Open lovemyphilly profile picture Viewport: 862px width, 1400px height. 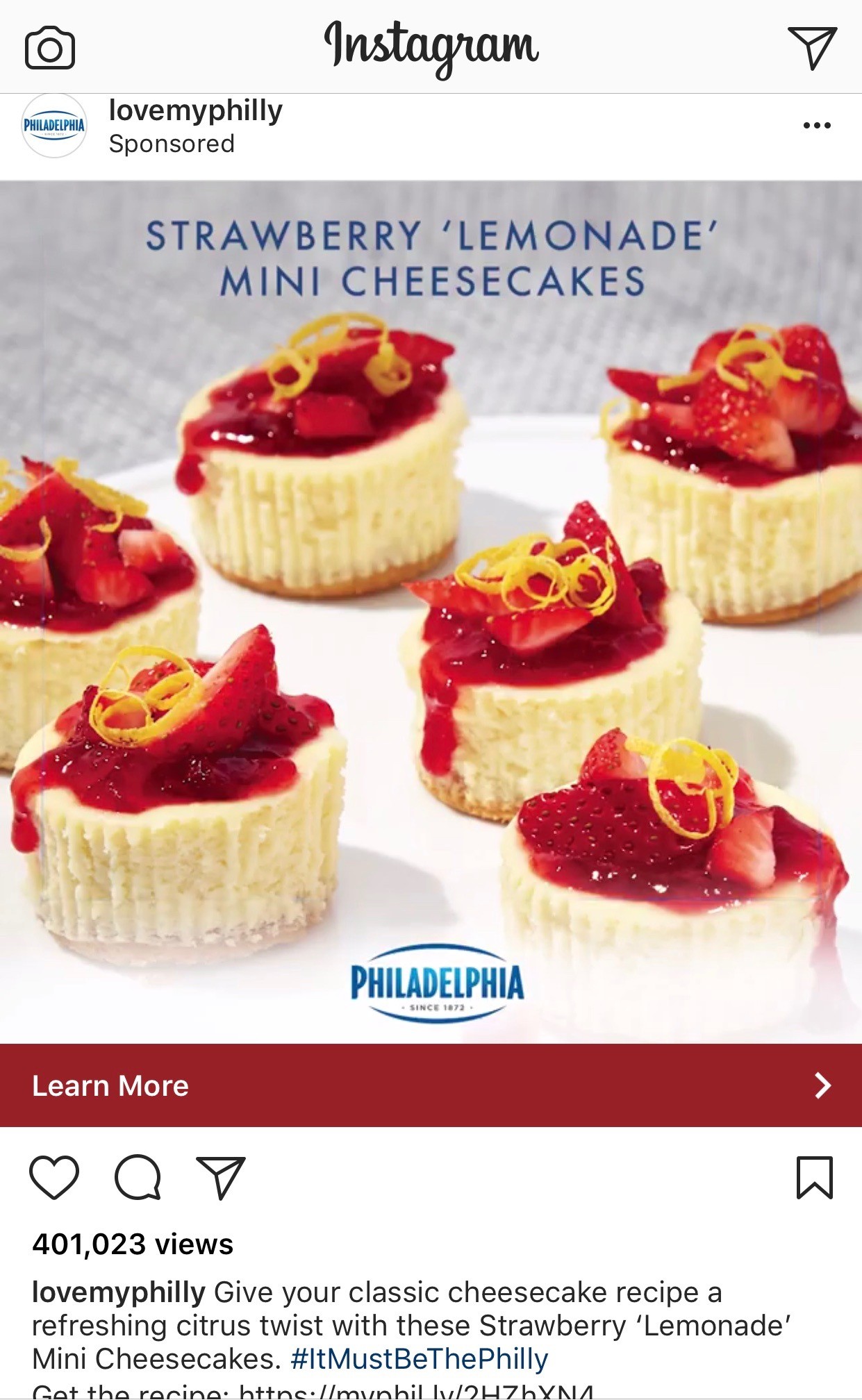pyautogui.click(x=54, y=126)
